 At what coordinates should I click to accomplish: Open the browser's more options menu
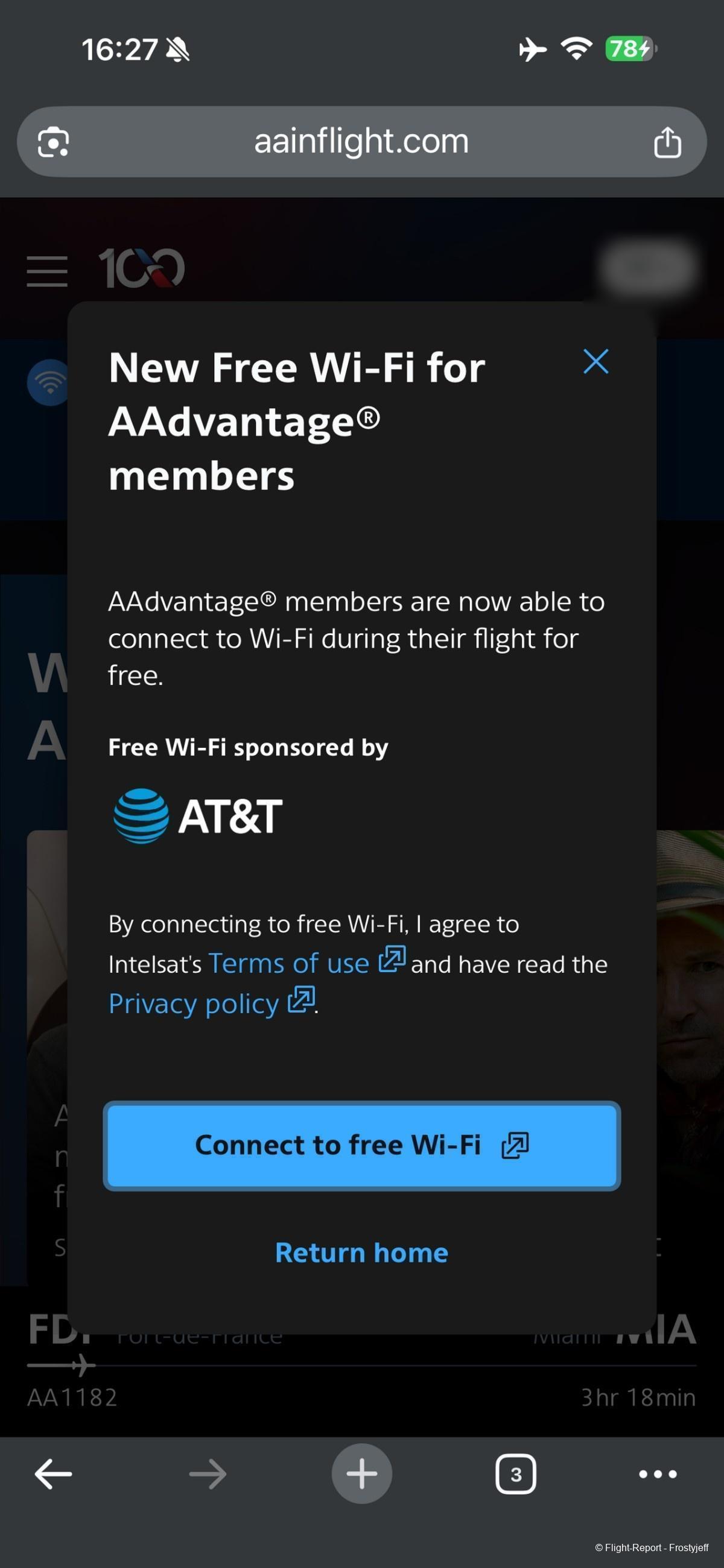[658, 1474]
